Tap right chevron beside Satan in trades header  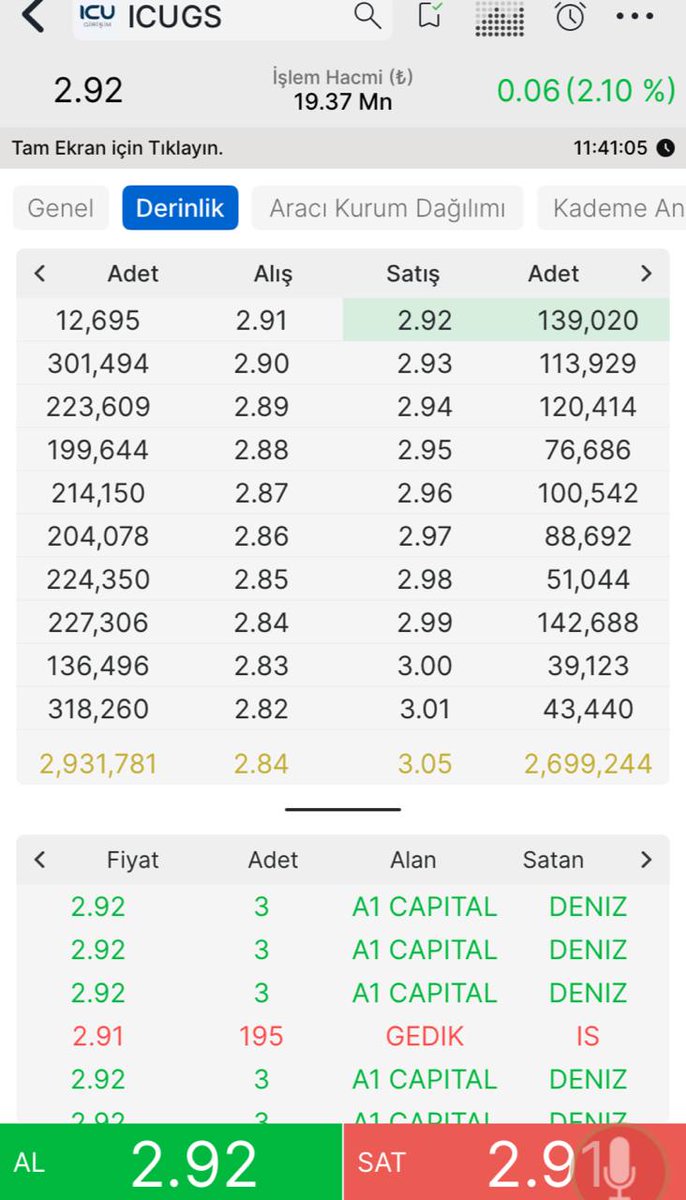[x=646, y=860]
